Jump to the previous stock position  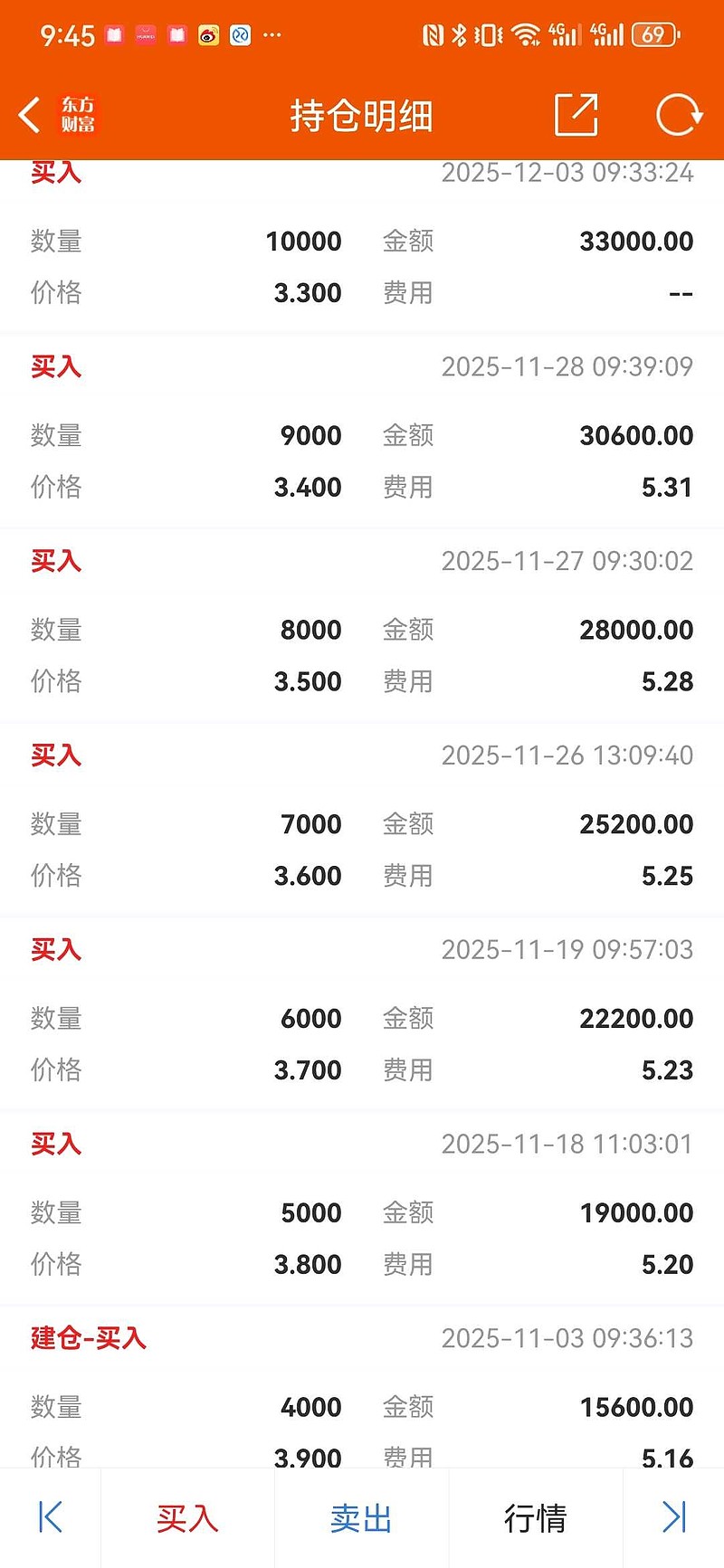51,1517
